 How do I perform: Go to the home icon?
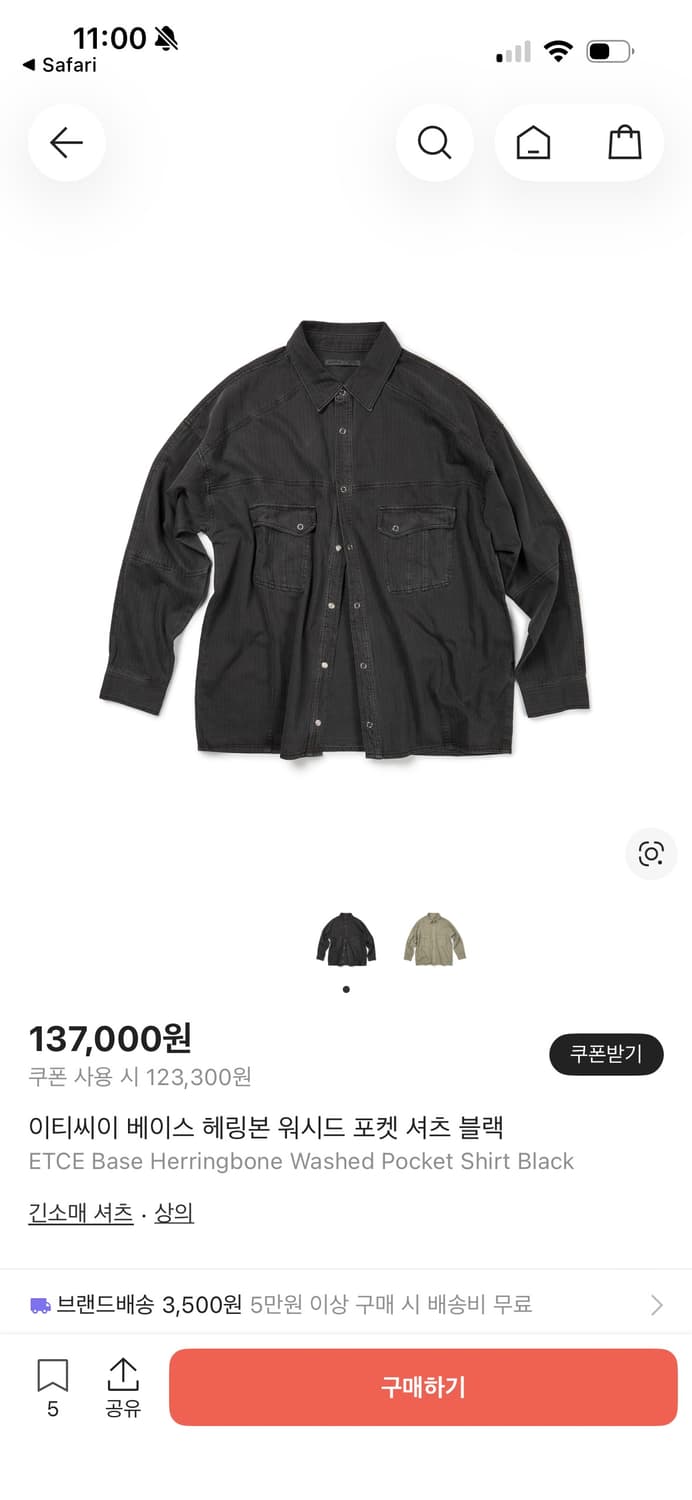(x=533, y=143)
